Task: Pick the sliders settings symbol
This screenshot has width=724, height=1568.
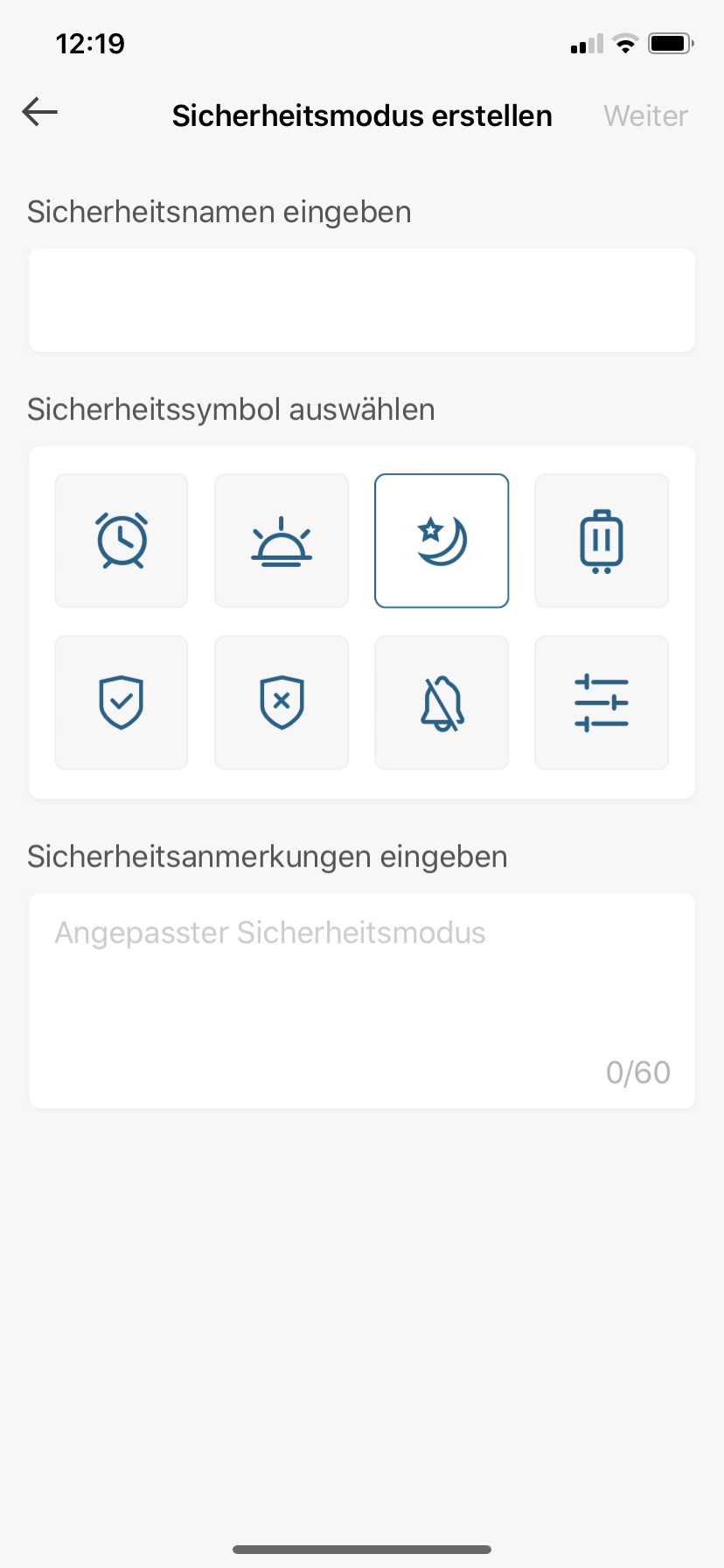Action: point(602,703)
